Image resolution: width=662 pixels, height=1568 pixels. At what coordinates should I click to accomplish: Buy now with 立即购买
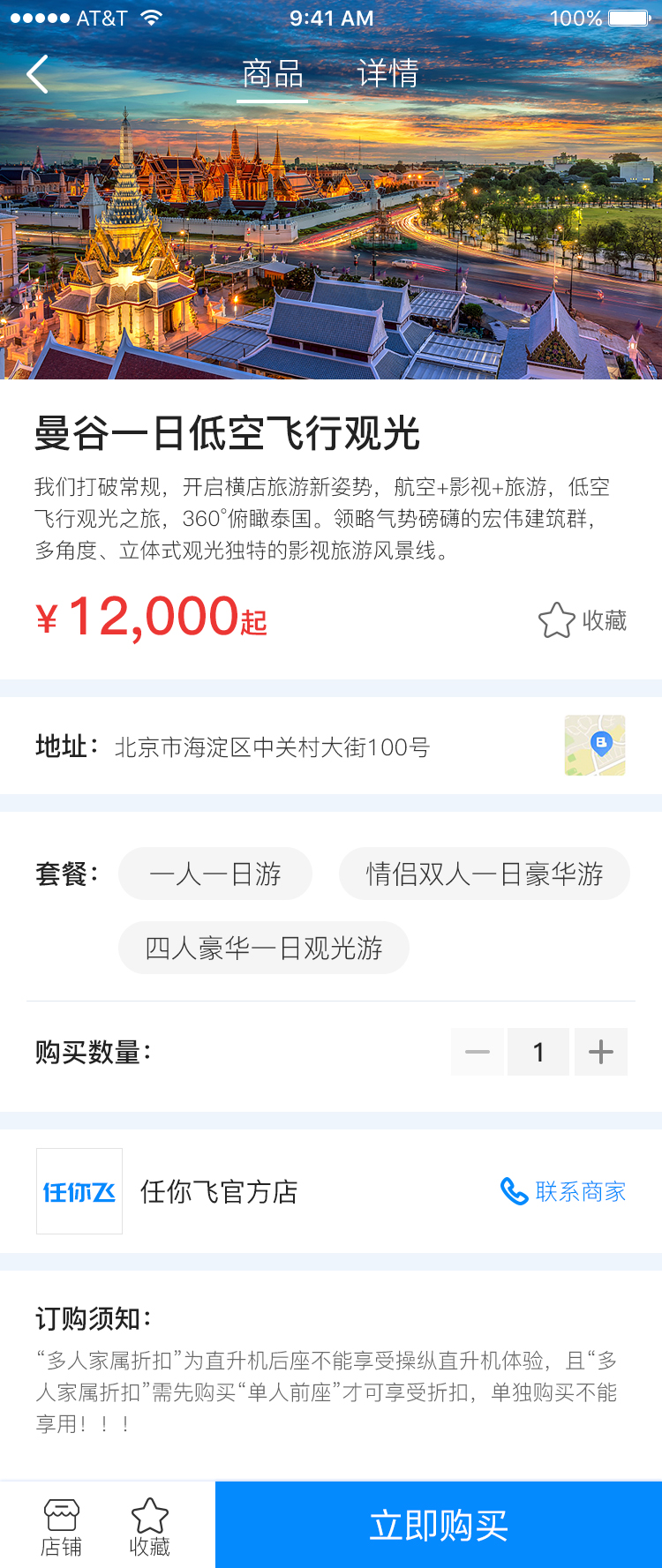tap(439, 1526)
